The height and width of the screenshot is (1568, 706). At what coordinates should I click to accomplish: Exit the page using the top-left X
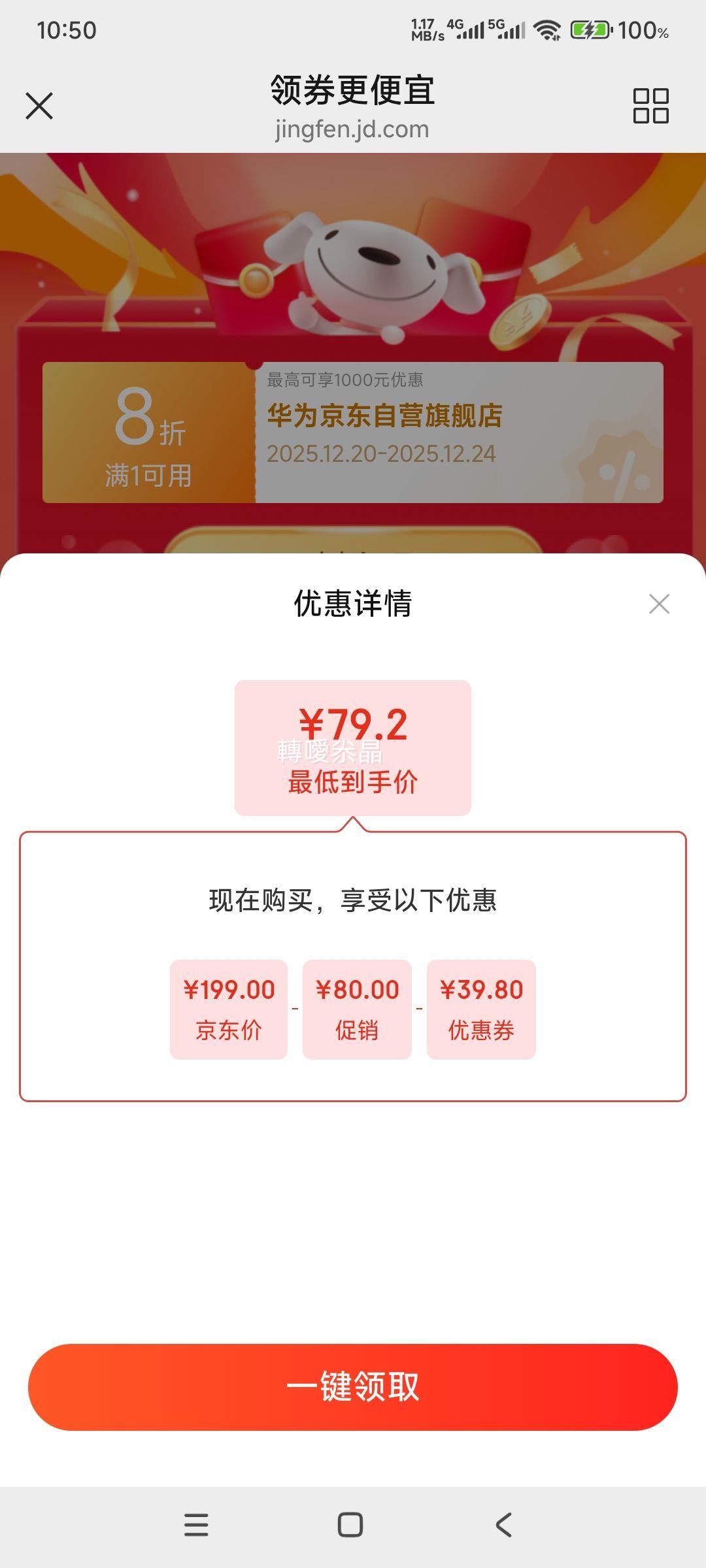(x=39, y=106)
